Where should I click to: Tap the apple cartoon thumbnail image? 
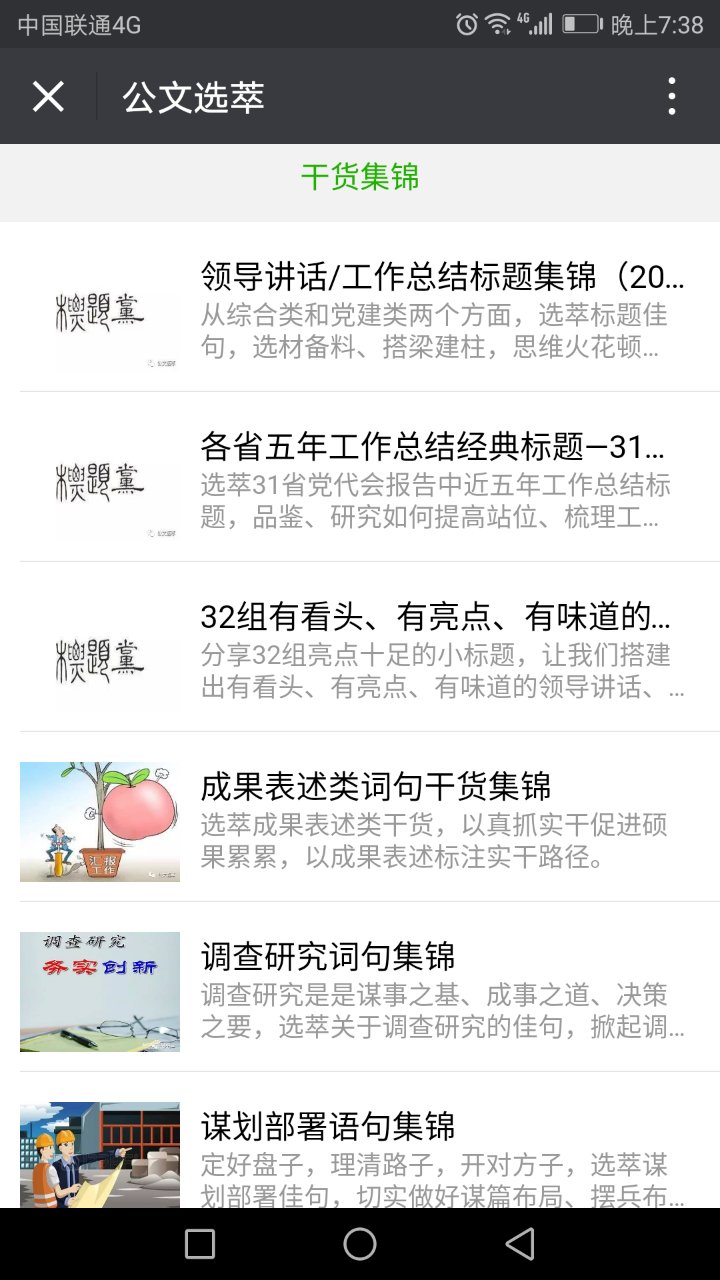coord(100,821)
